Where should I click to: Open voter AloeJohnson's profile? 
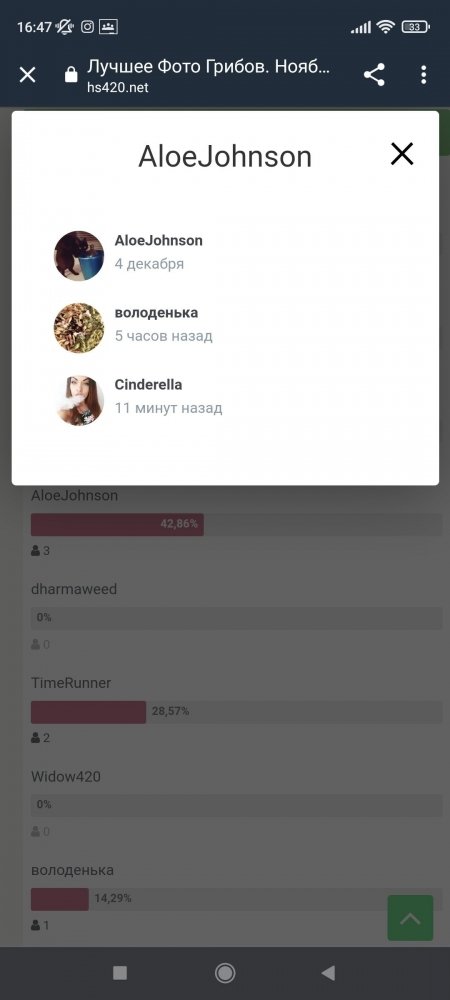[159, 240]
